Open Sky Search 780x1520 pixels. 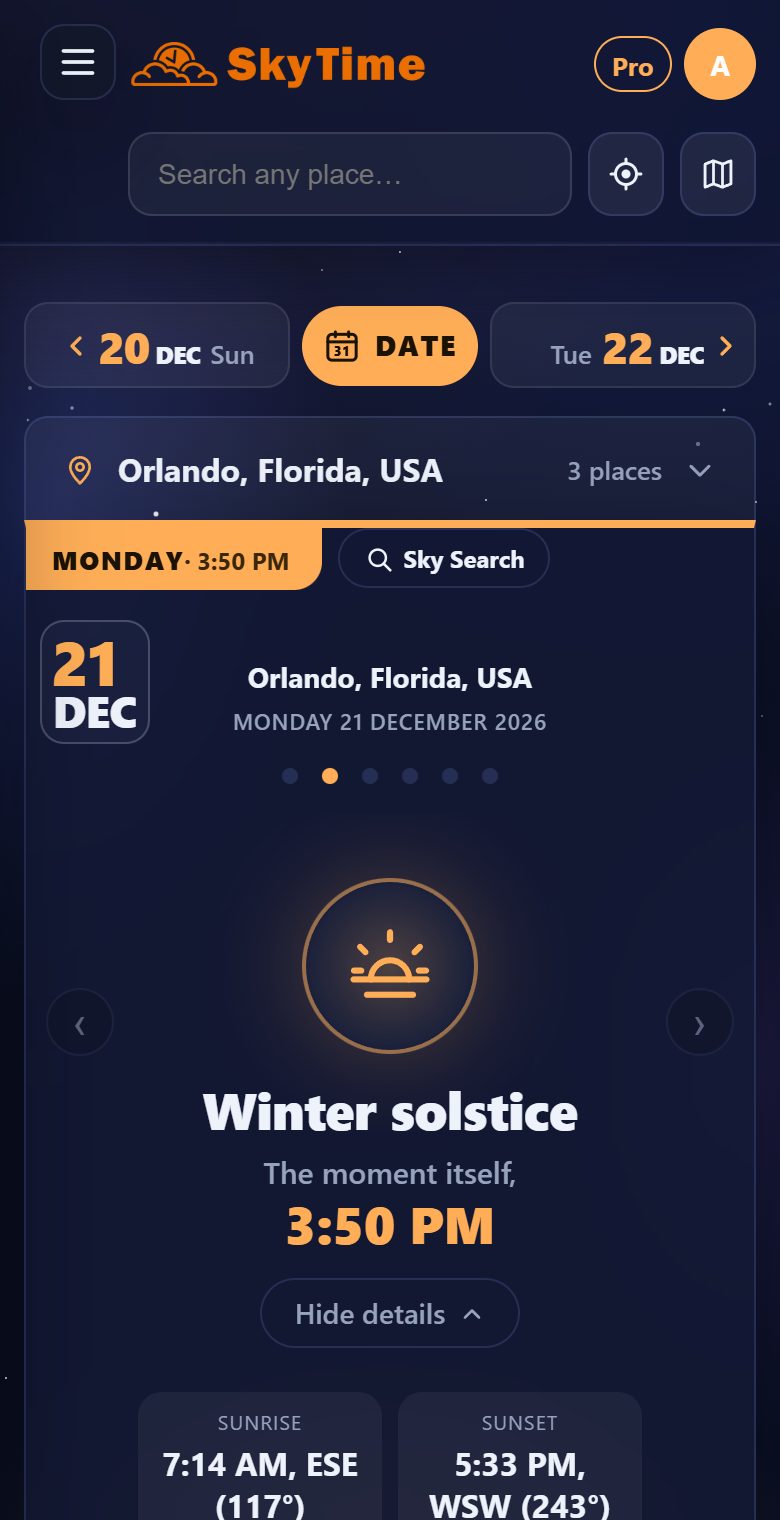coord(444,559)
